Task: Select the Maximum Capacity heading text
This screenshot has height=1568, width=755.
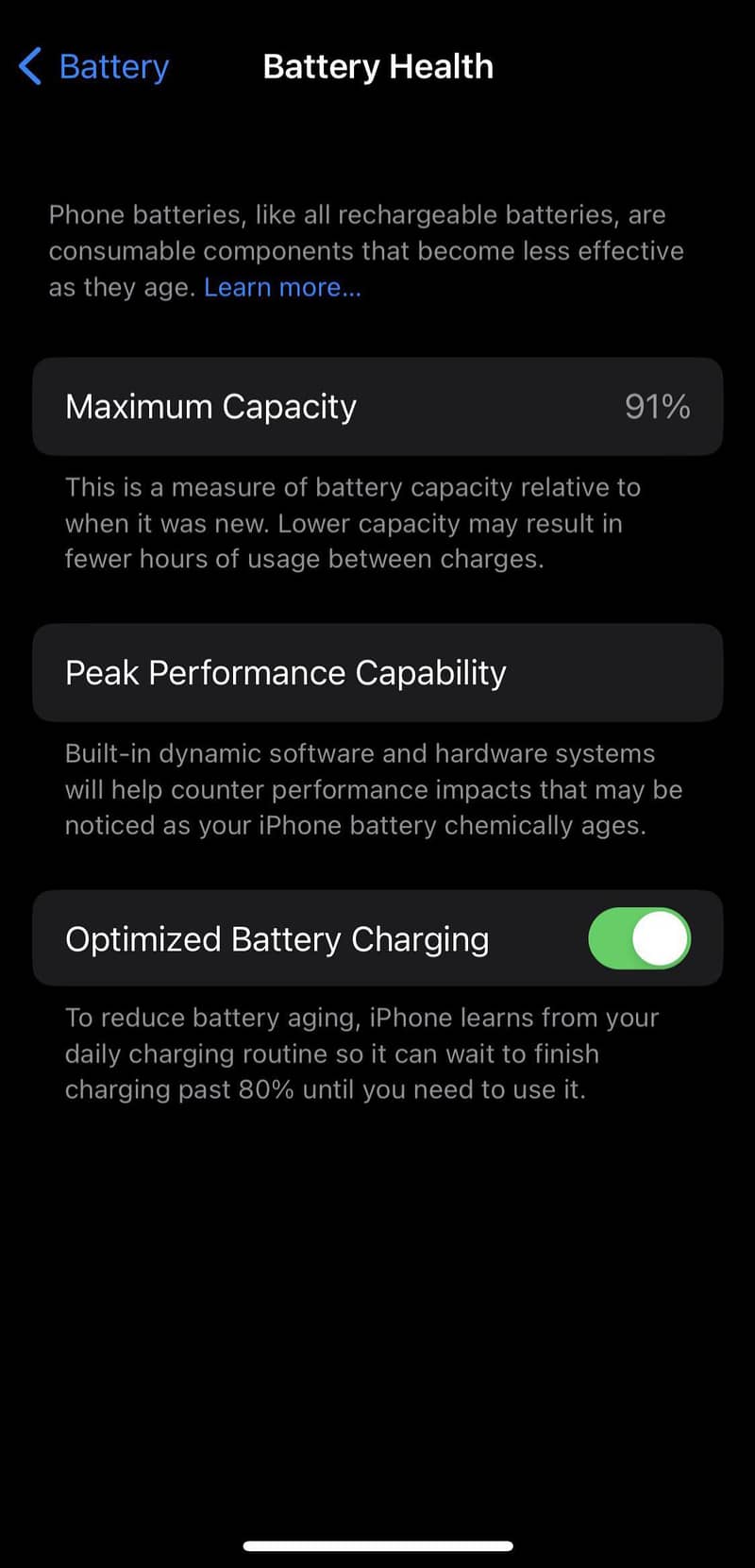Action: click(x=210, y=407)
